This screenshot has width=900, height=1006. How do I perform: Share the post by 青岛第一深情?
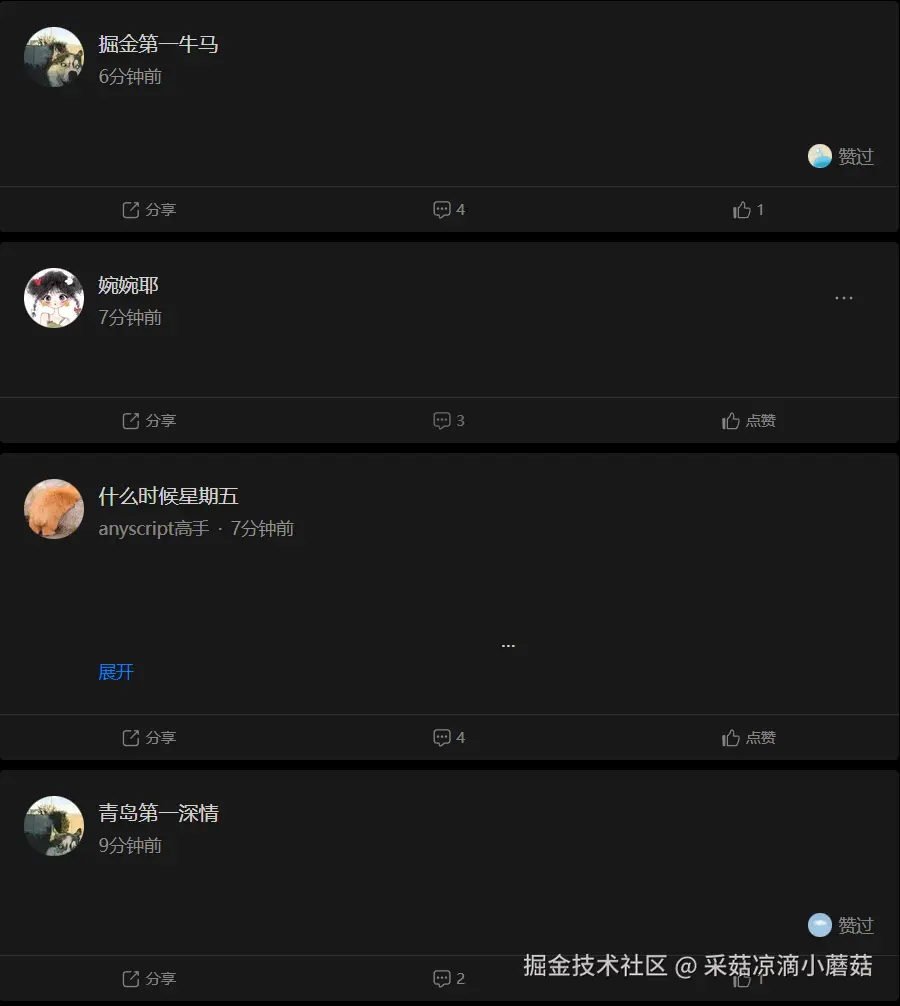149,979
